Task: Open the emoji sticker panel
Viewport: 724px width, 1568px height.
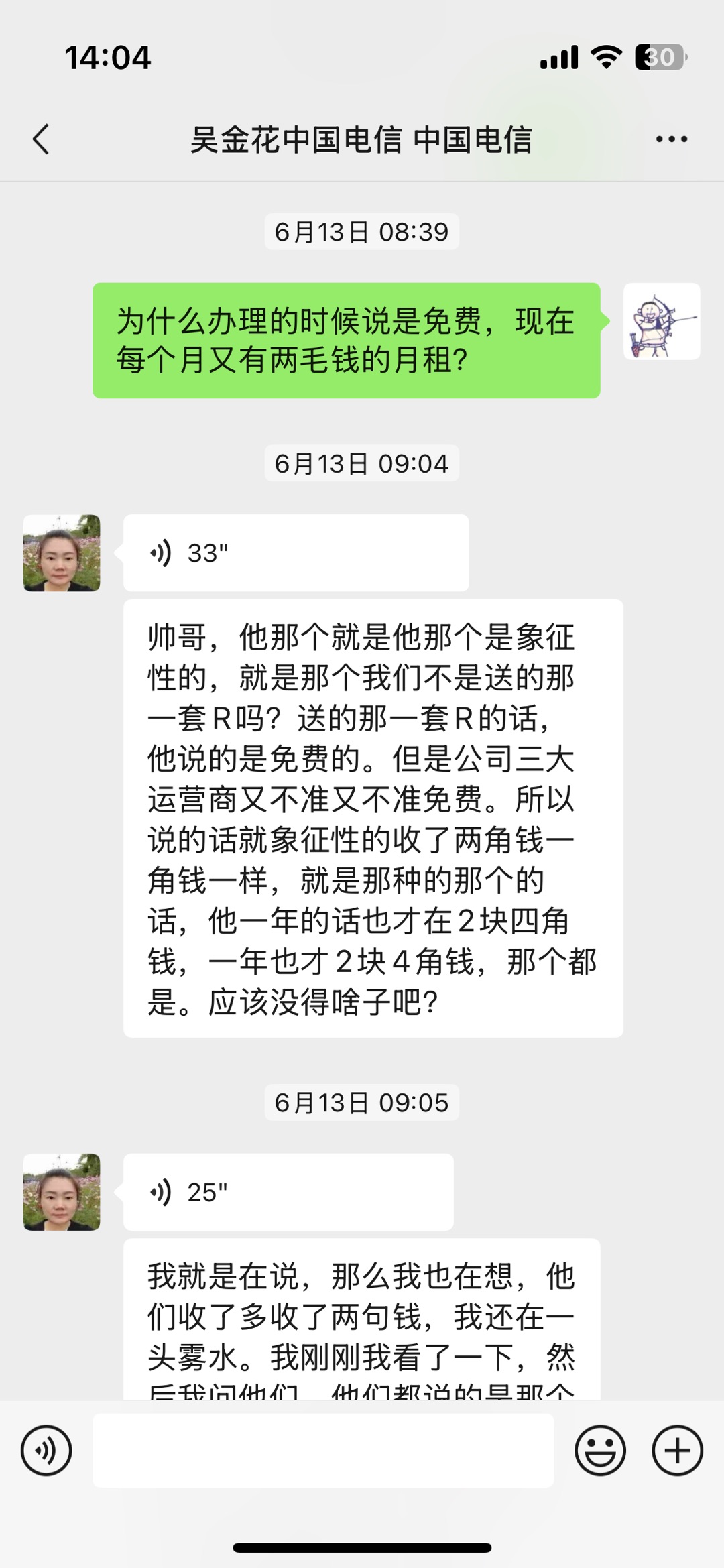Action: 600,1451
